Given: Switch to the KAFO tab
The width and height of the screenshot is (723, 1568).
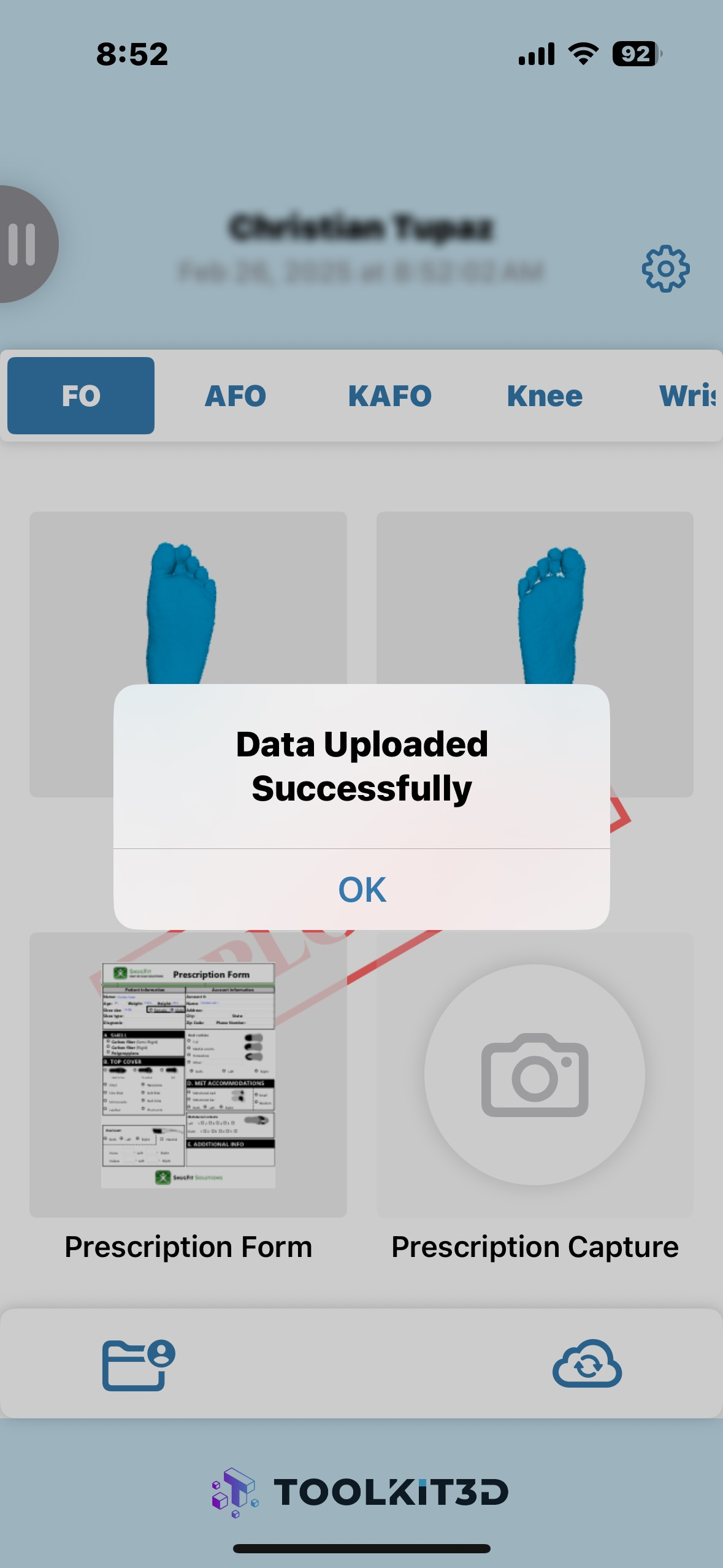Looking at the screenshot, I should pyautogui.click(x=390, y=396).
